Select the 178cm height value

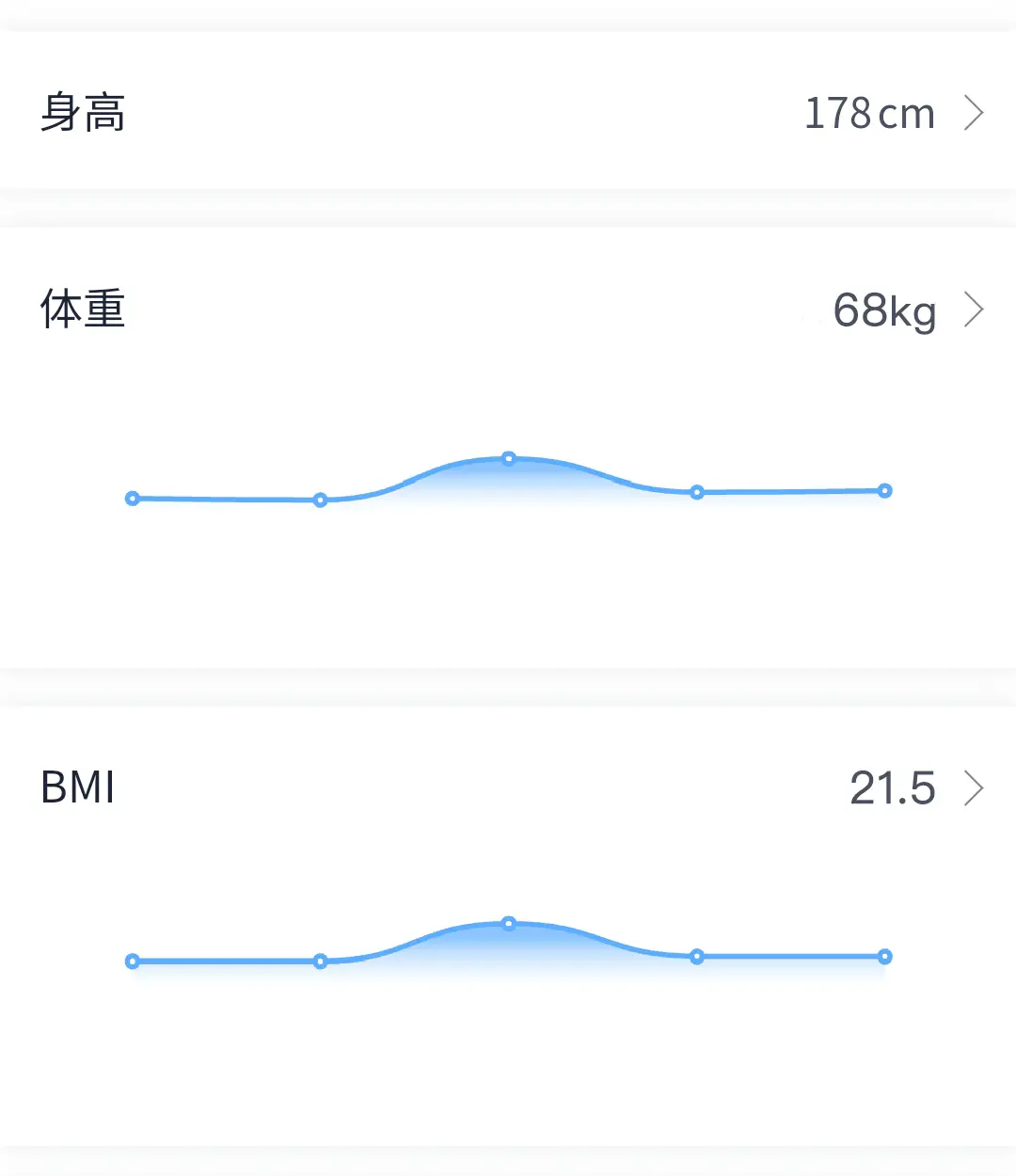(867, 112)
